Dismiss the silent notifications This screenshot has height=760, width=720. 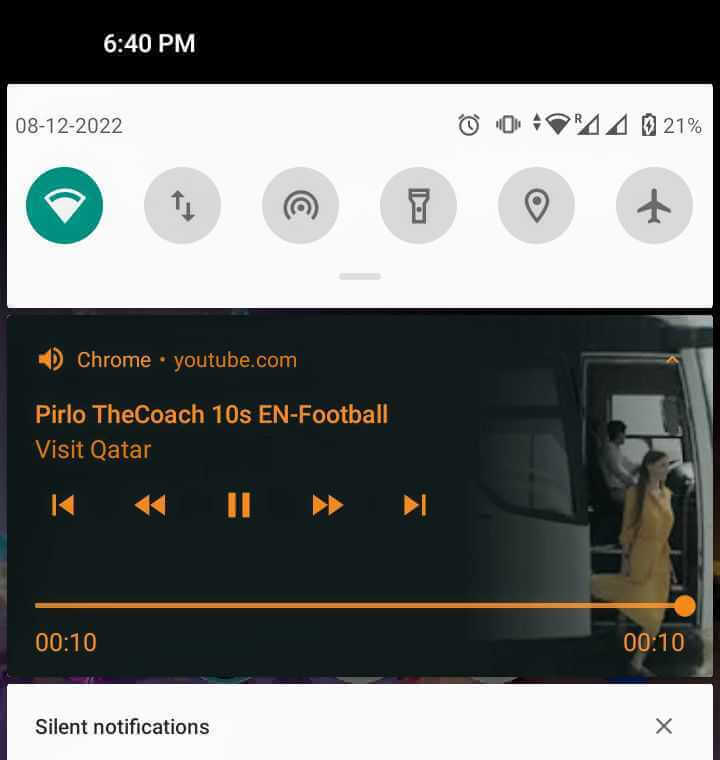(664, 726)
